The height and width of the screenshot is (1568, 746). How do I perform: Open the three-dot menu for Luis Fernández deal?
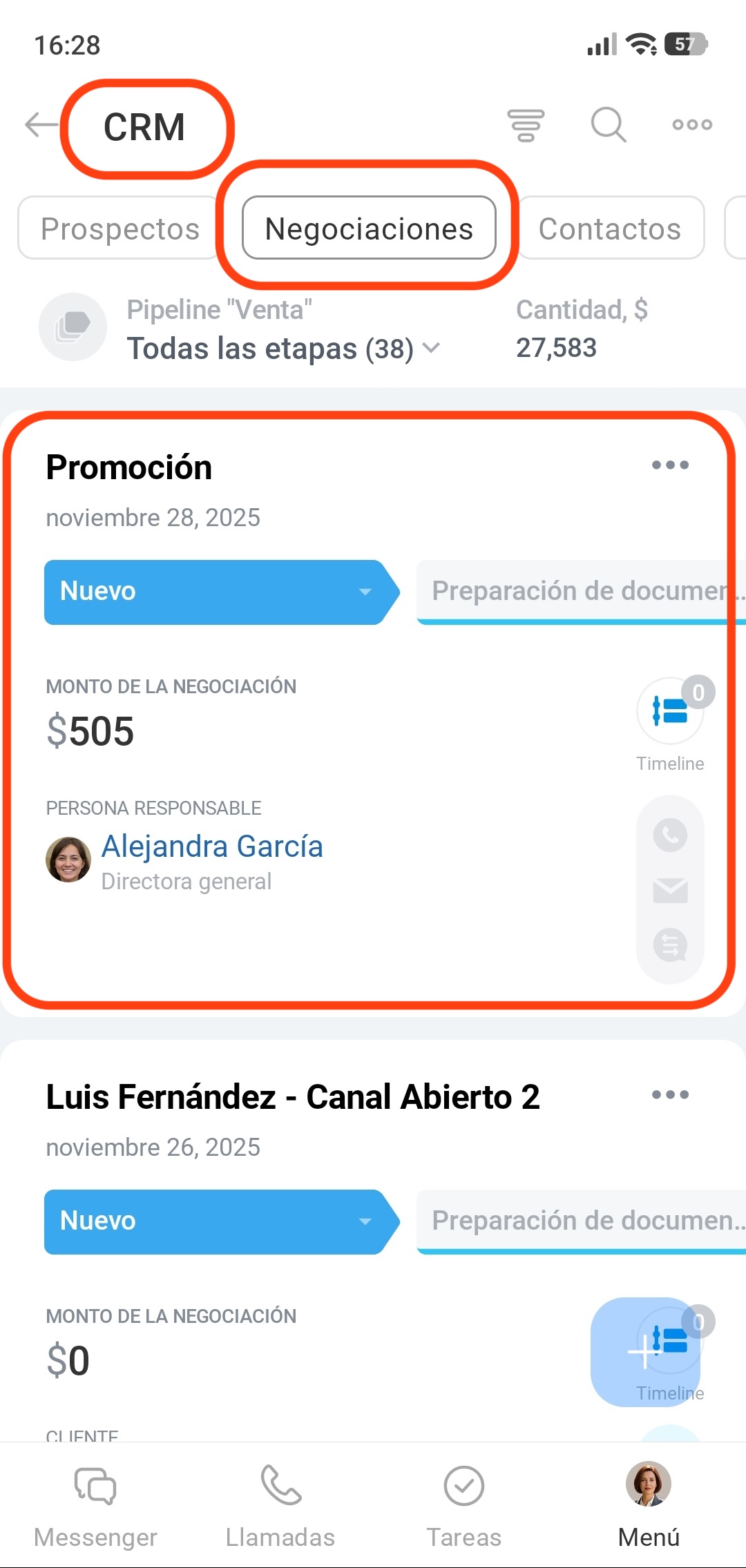tap(670, 1095)
